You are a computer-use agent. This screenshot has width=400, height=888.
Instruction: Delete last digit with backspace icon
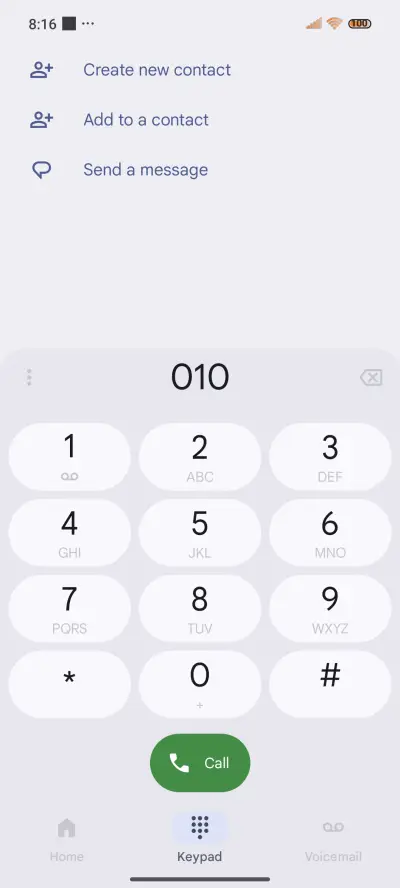tap(371, 377)
